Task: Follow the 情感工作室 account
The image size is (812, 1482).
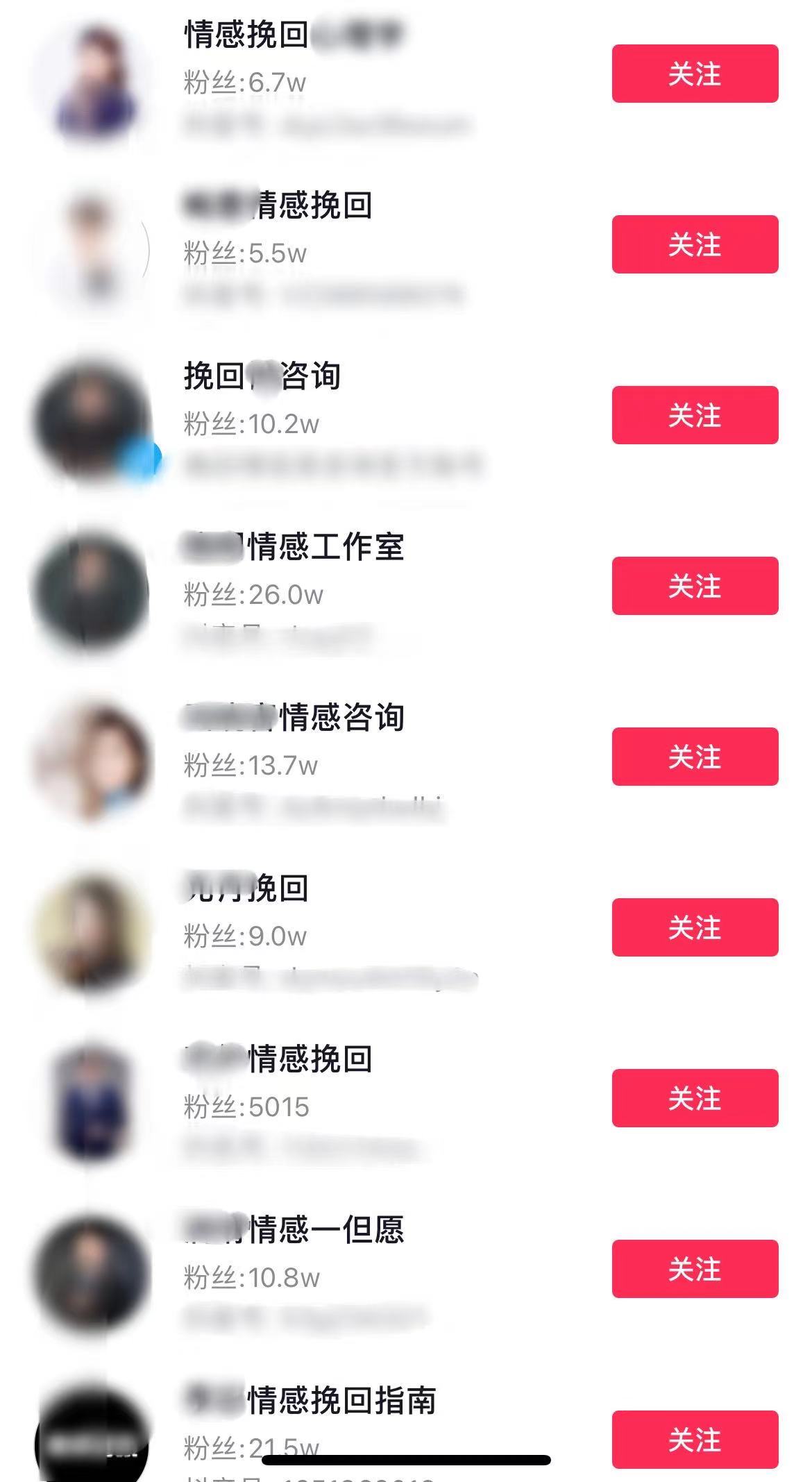Action: [x=695, y=586]
